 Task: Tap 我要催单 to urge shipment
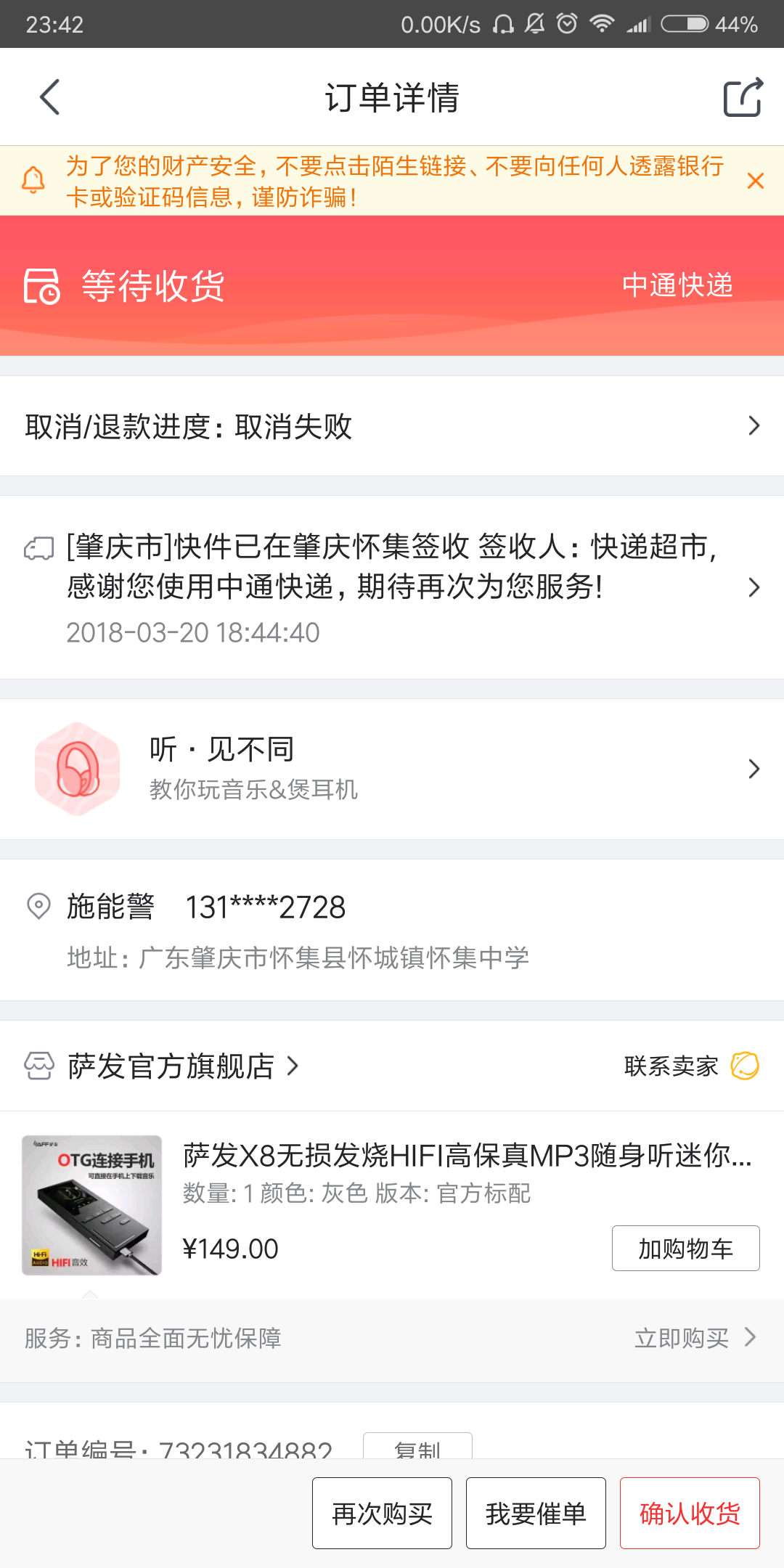(536, 1514)
